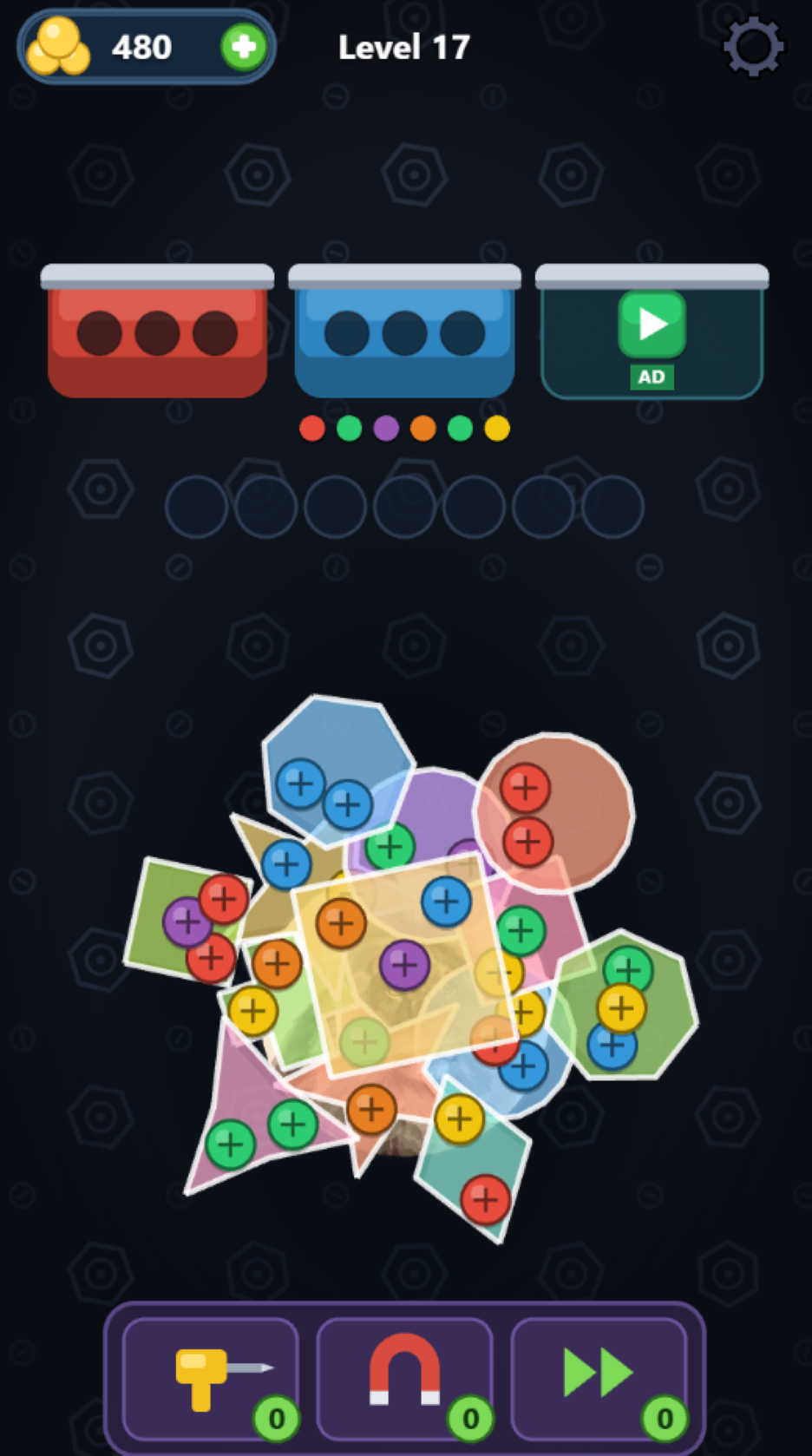Remove the upper red screw on the red circle
Image resolution: width=812 pixels, height=1456 pixels.
click(x=525, y=788)
